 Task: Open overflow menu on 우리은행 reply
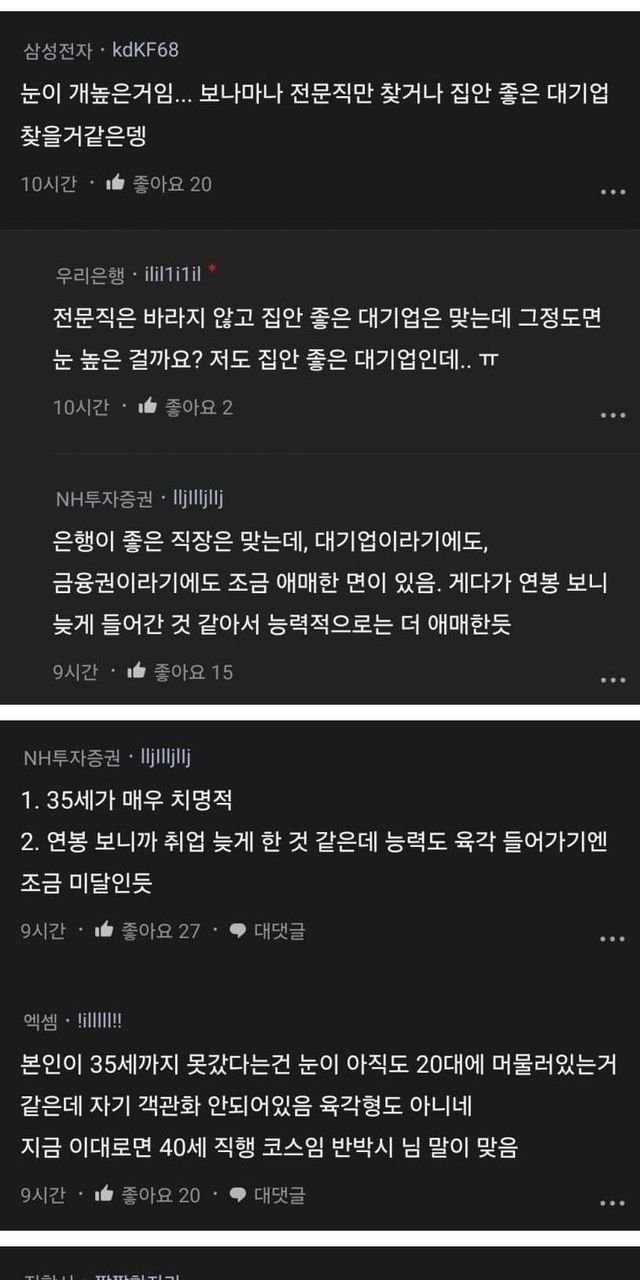coord(612,415)
